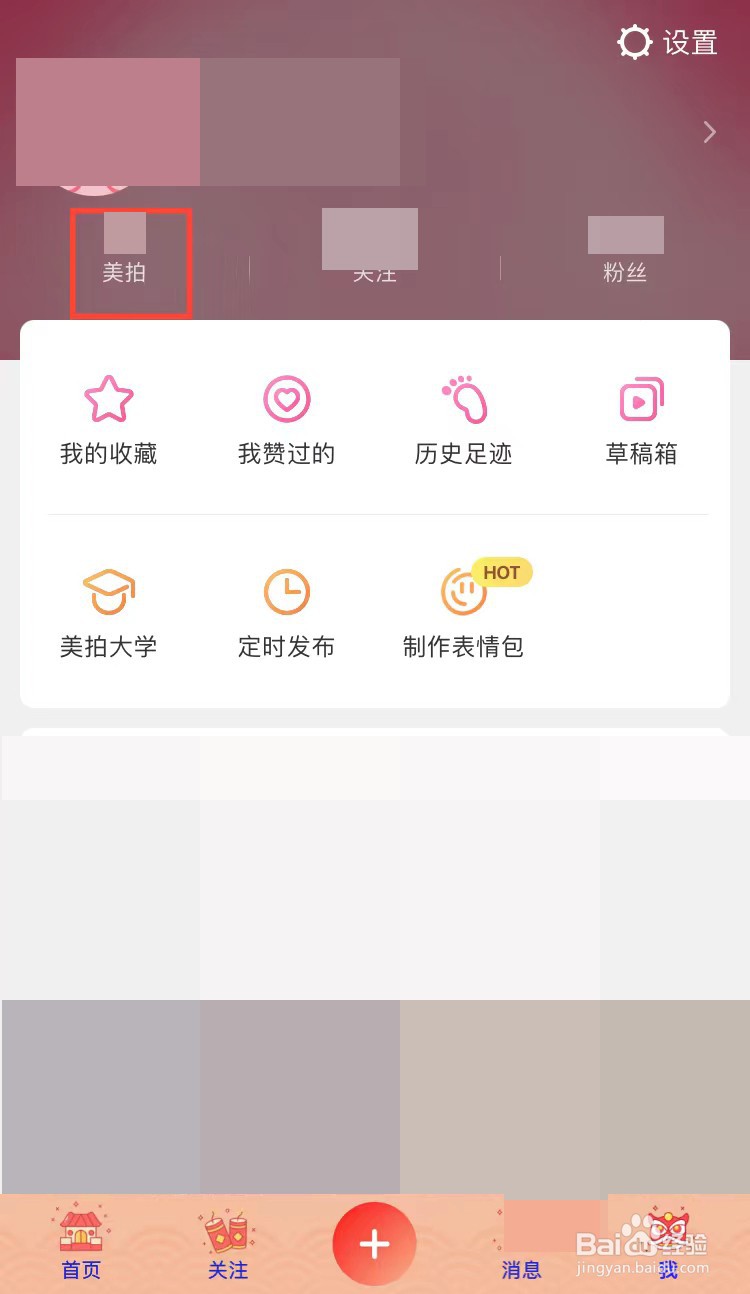
Task: Check 历史足迹 footprint icon
Action: tap(463, 400)
